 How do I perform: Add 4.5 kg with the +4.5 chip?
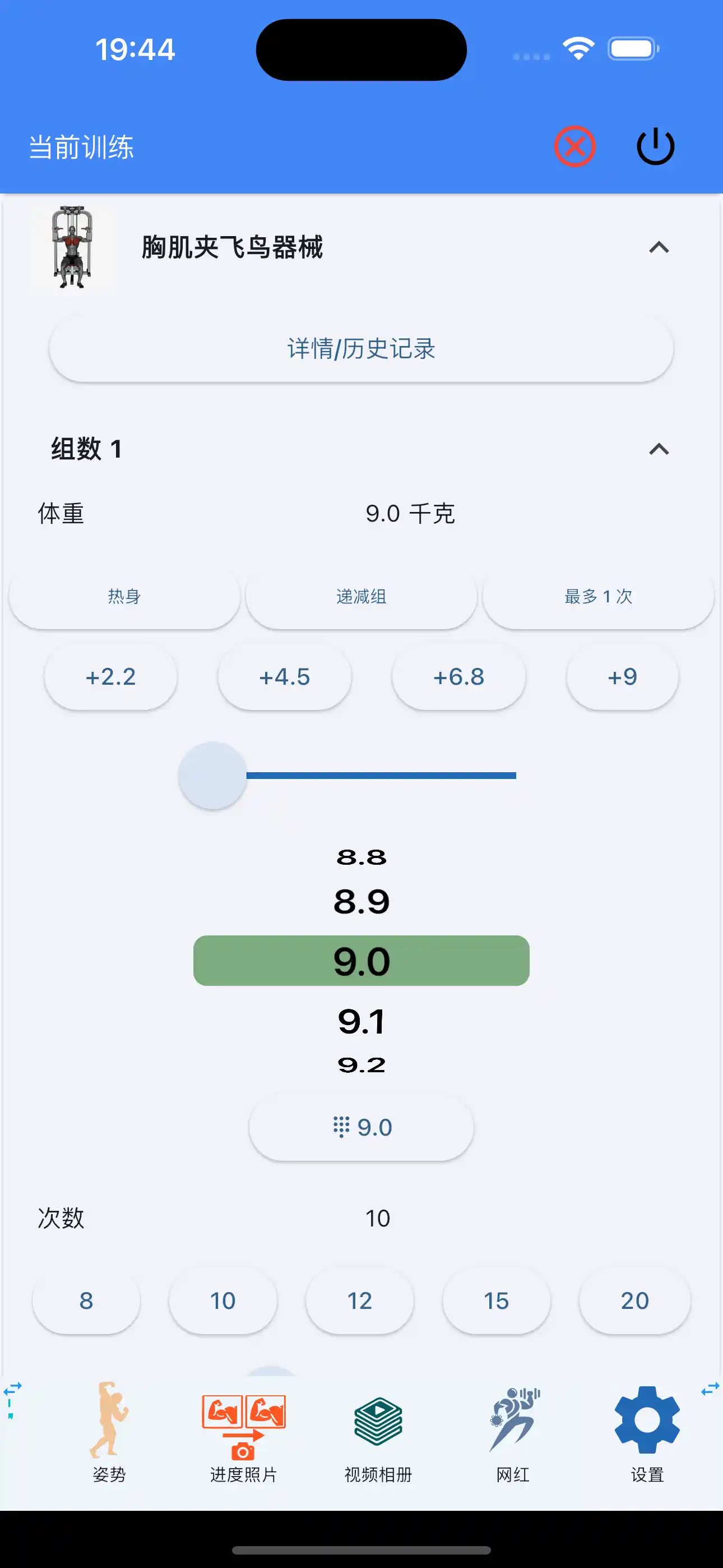point(284,677)
